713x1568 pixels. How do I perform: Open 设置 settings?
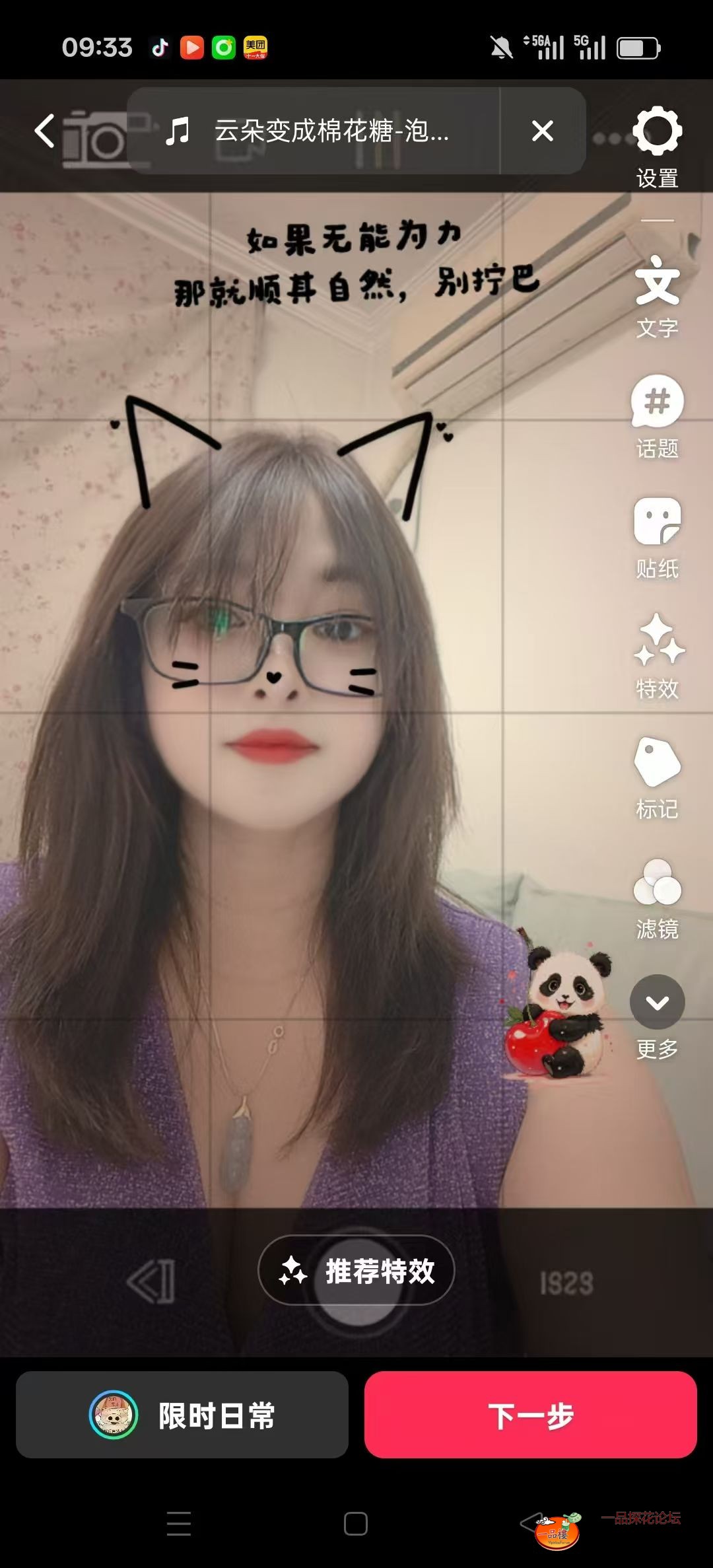657,145
